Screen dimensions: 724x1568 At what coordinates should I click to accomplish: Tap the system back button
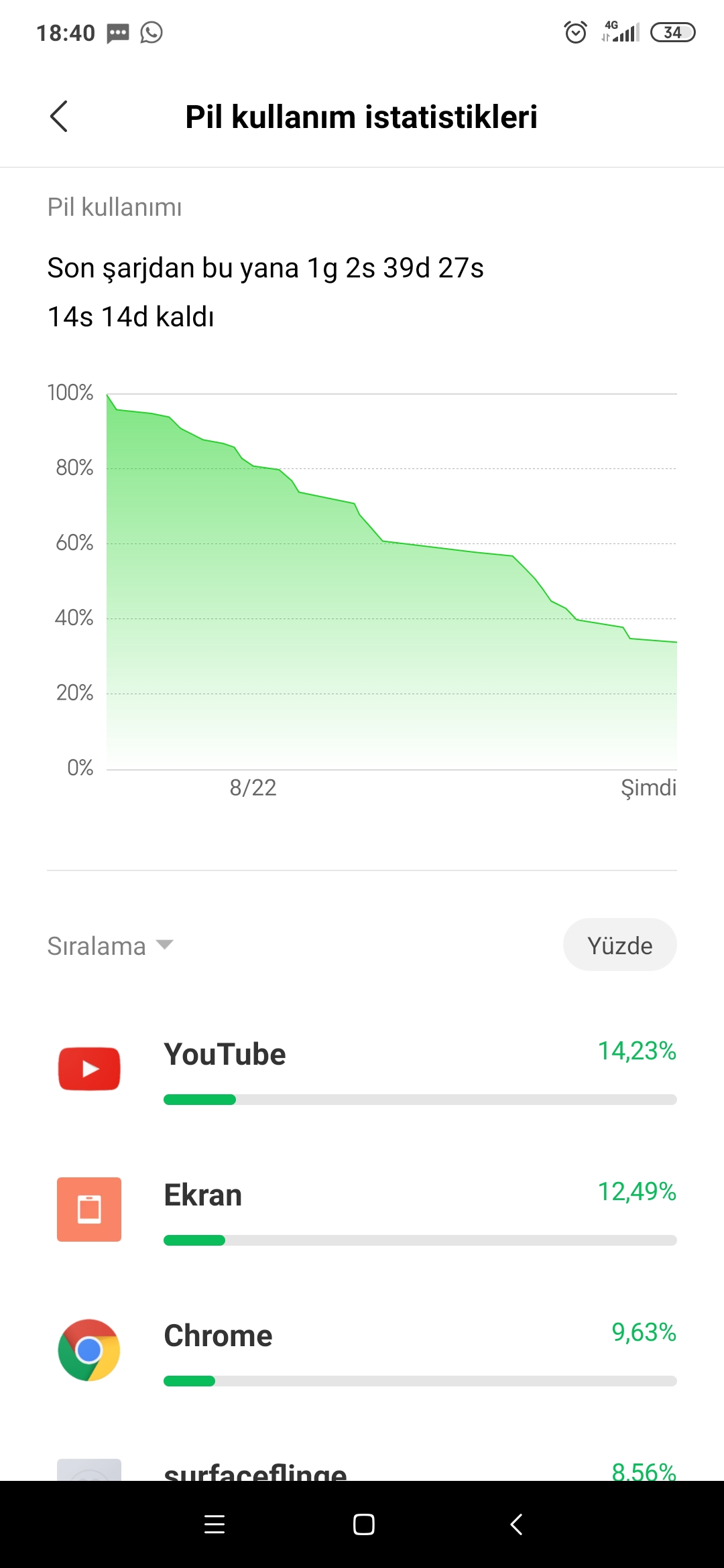(516, 1524)
